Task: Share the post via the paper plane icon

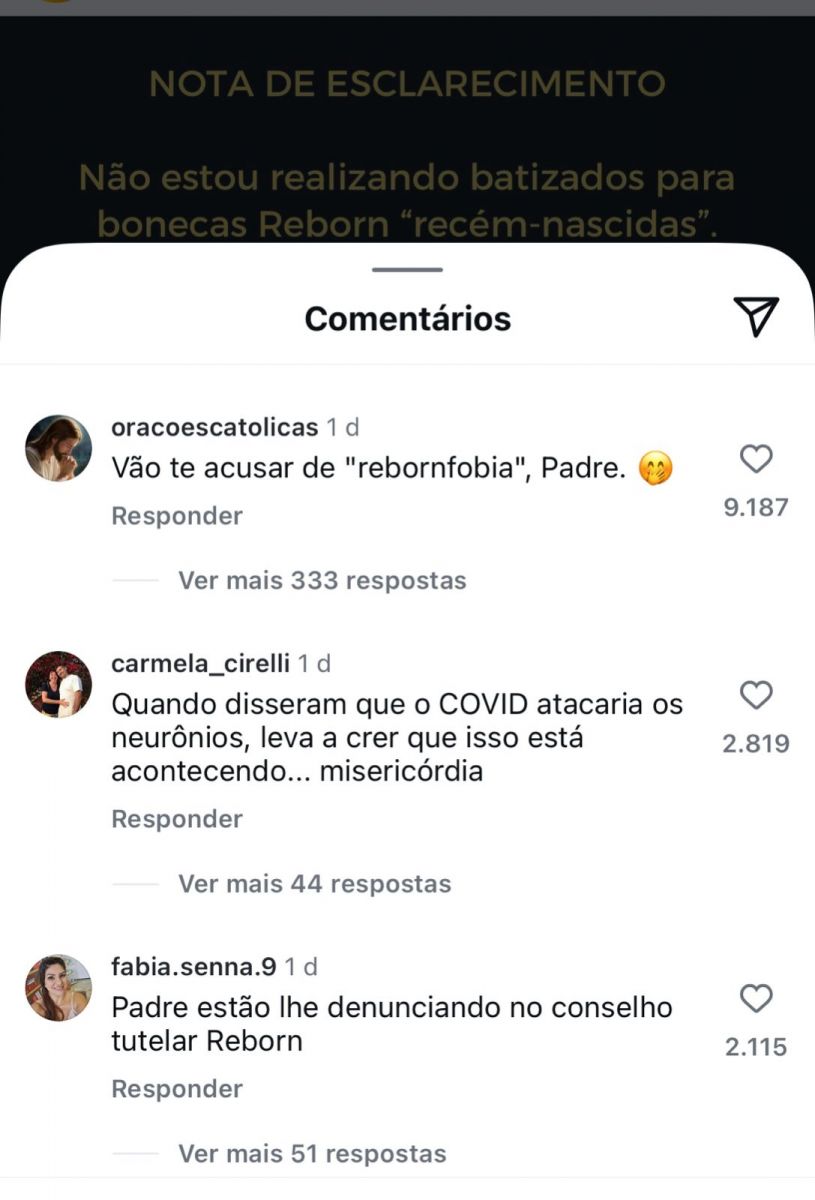Action: pos(756,317)
